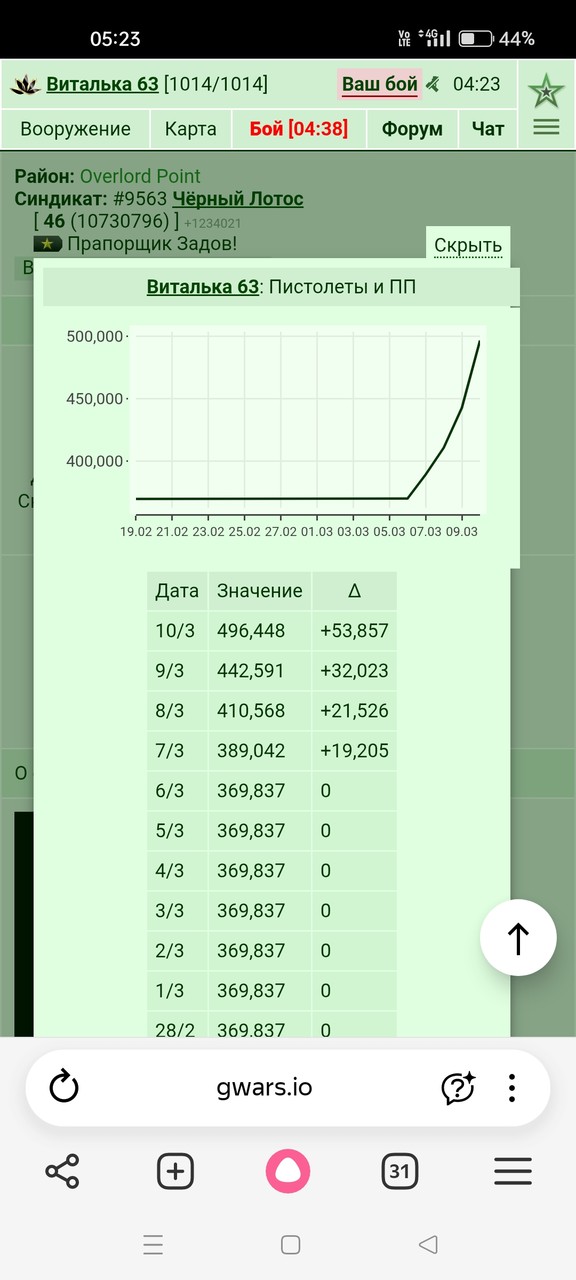Viewport: 576px width, 1280px height.
Task: Open Виталька 63 link in chart title
Action: tap(202, 287)
